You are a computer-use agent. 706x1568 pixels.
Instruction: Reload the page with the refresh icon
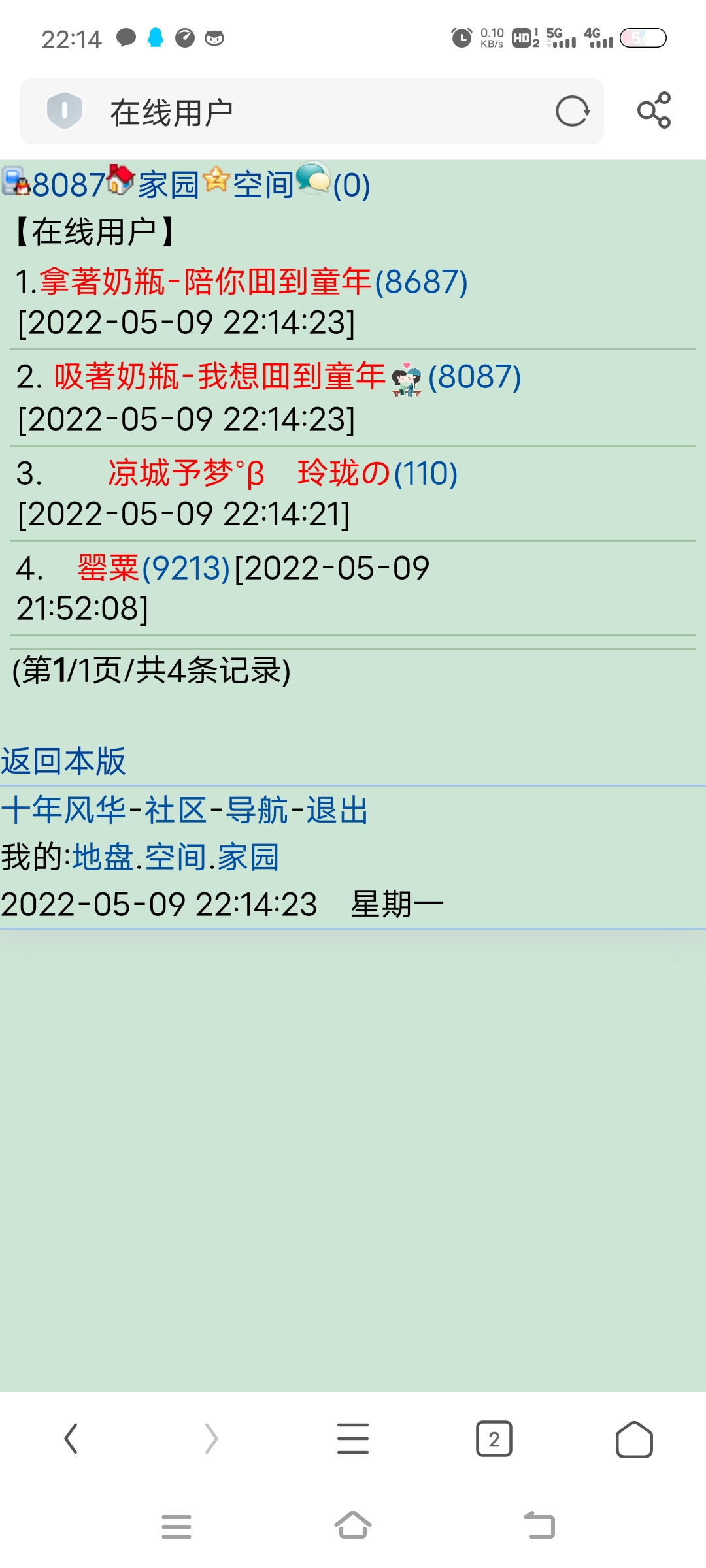[572, 111]
